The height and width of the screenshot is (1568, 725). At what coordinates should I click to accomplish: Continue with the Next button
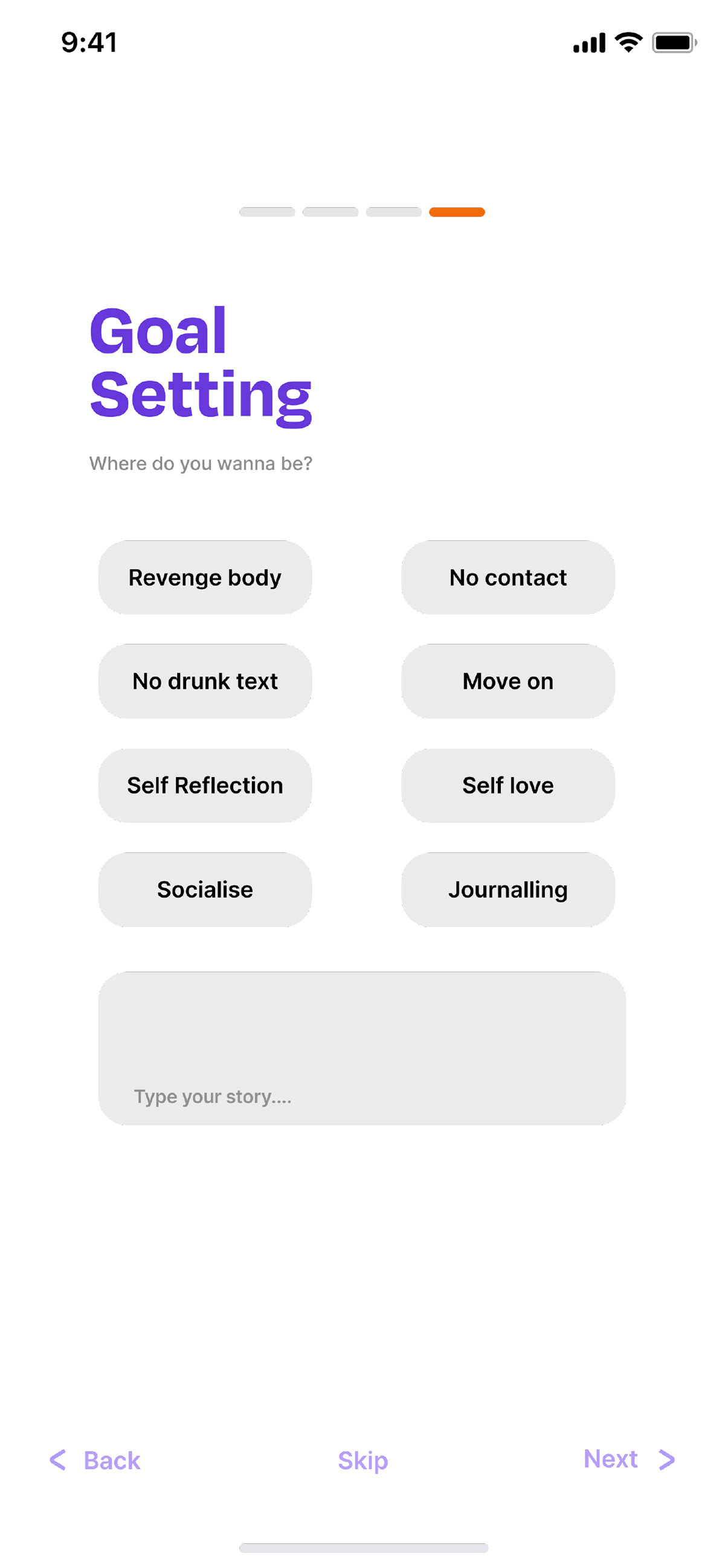[x=630, y=1459]
